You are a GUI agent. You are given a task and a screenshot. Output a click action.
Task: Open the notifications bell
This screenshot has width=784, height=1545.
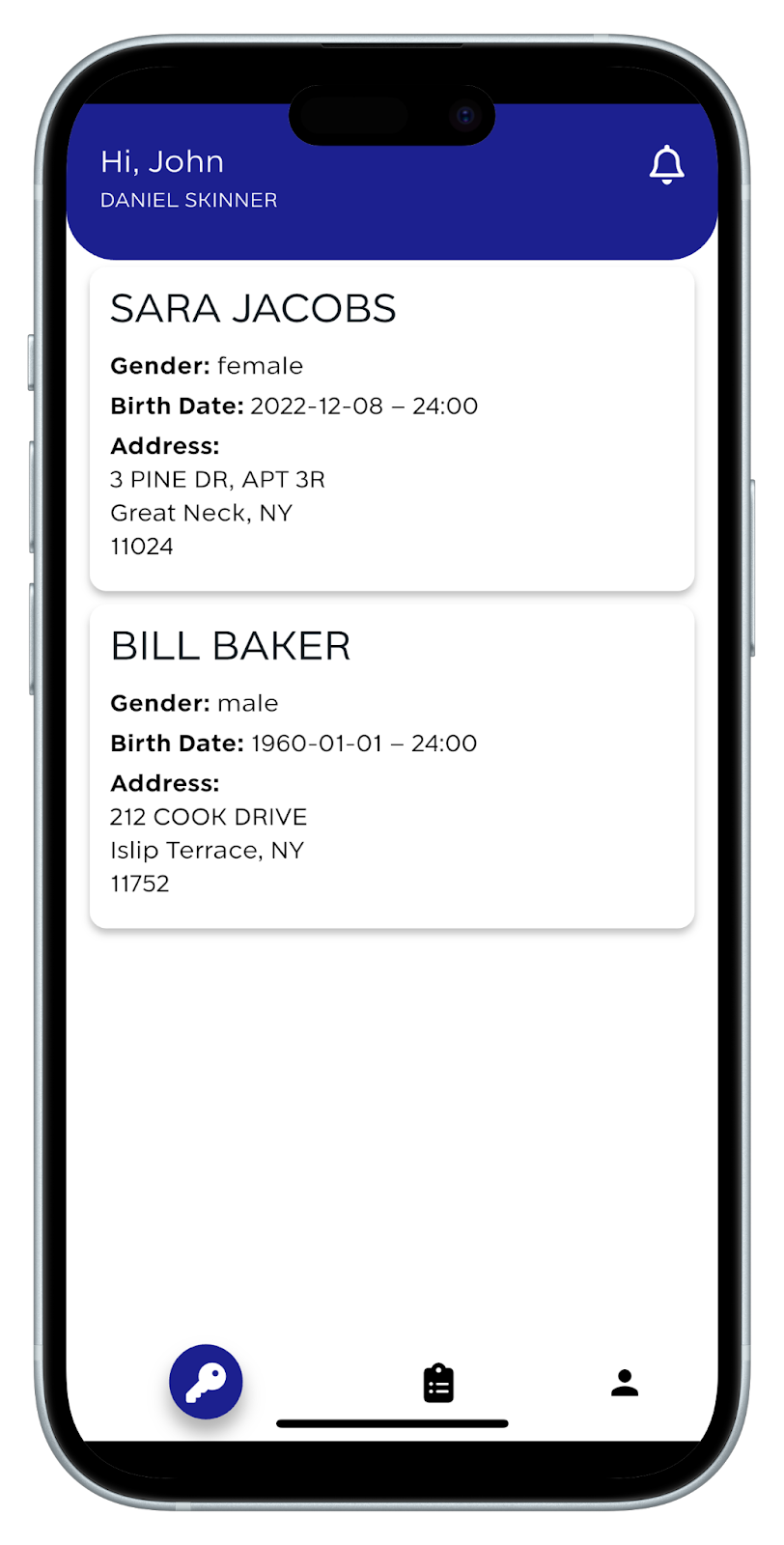coord(666,165)
